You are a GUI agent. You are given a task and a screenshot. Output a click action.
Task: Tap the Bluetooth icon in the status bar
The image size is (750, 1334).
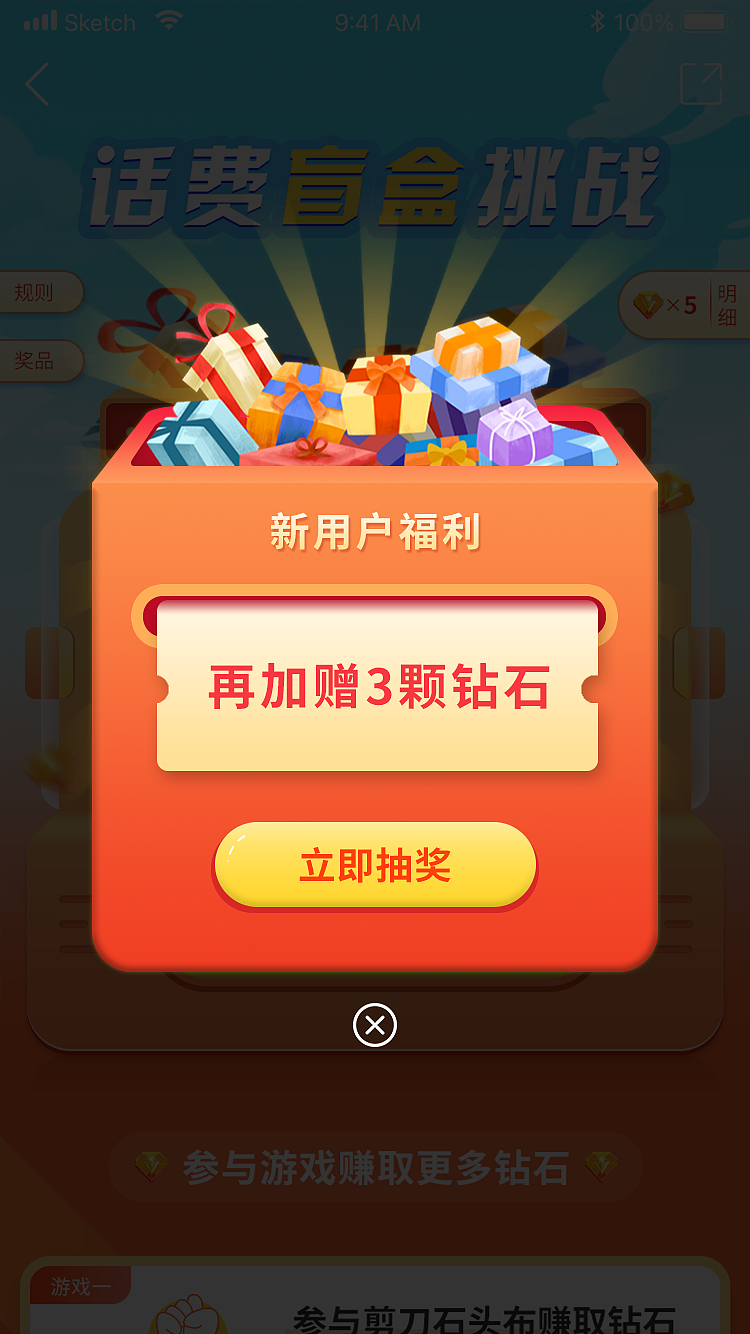coord(600,22)
